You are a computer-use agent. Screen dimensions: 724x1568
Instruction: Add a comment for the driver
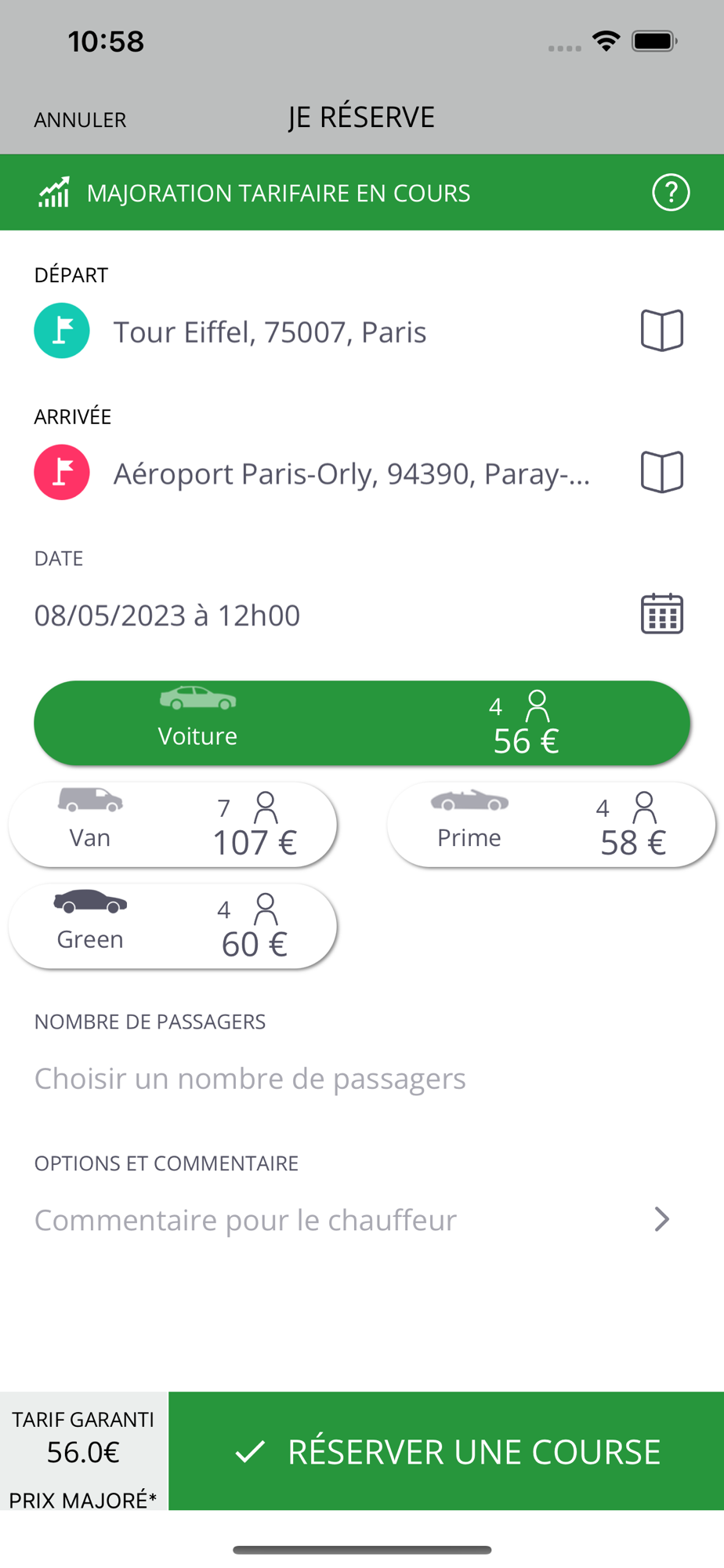[353, 1220]
